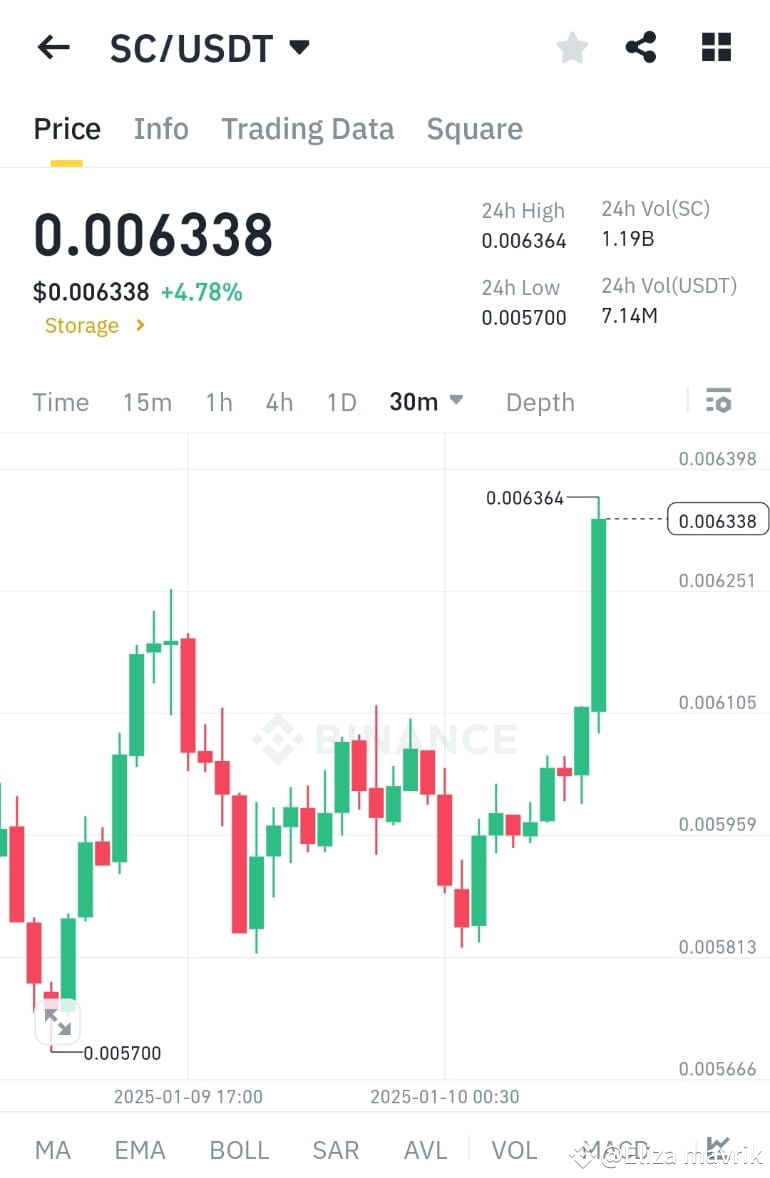Screen dimensions: 770x1178
Task: Expand the chart with the fullscreen icon
Action: point(59,1021)
